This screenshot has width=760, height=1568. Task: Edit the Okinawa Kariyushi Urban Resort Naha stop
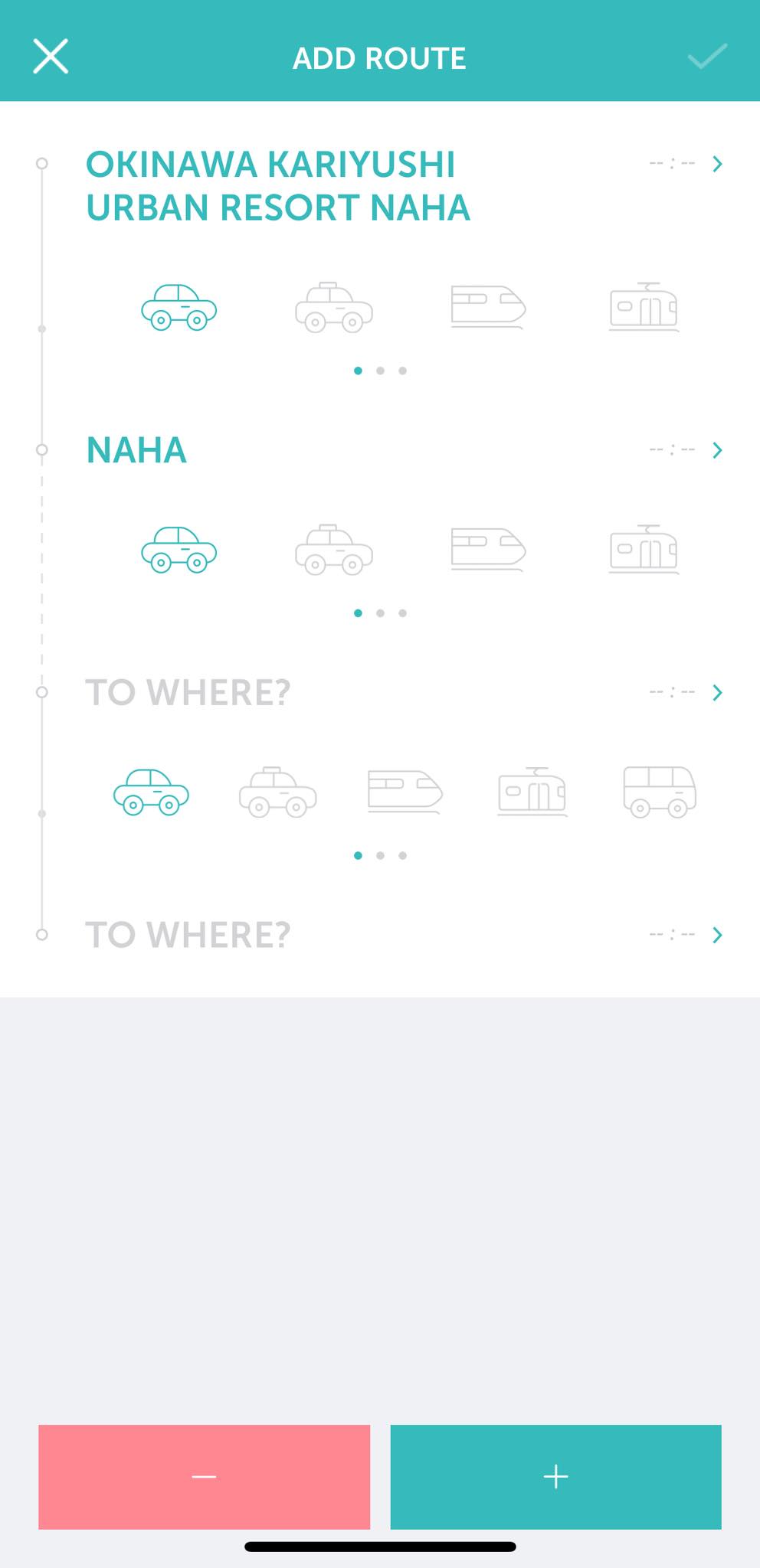click(278, 186)
